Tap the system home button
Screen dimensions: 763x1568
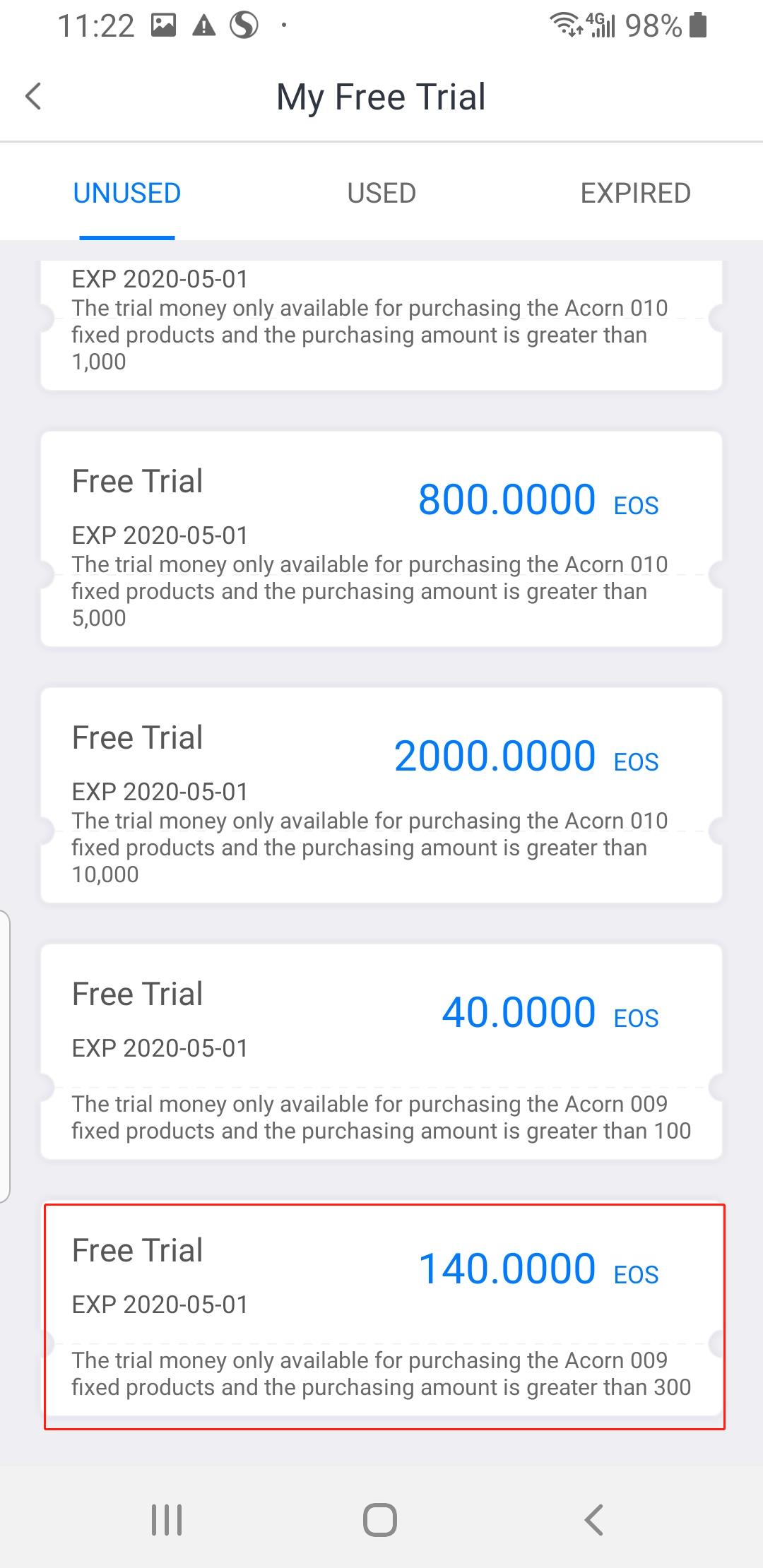pos(380,1519)
